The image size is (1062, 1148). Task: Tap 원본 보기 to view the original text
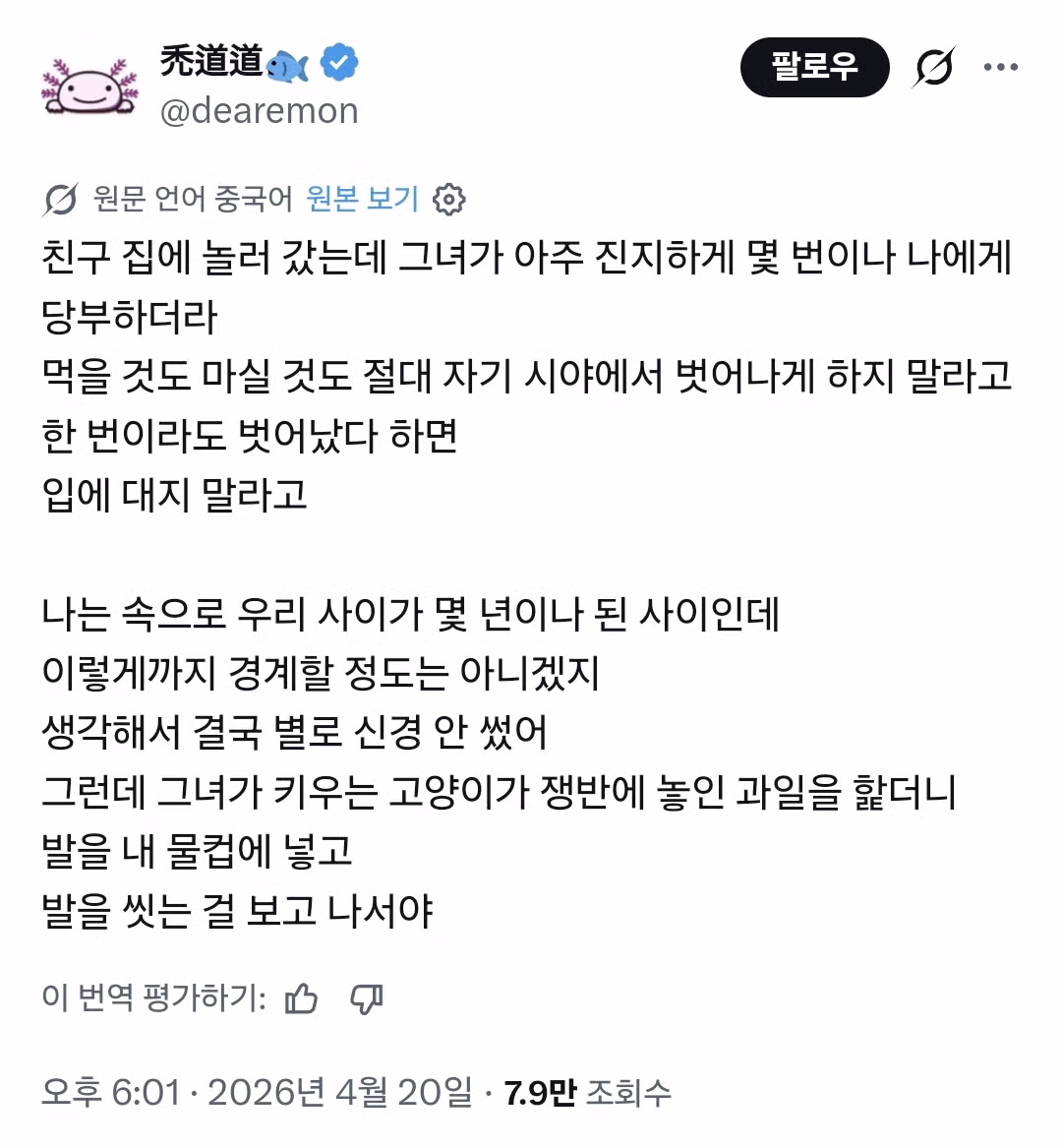(362, 199)
